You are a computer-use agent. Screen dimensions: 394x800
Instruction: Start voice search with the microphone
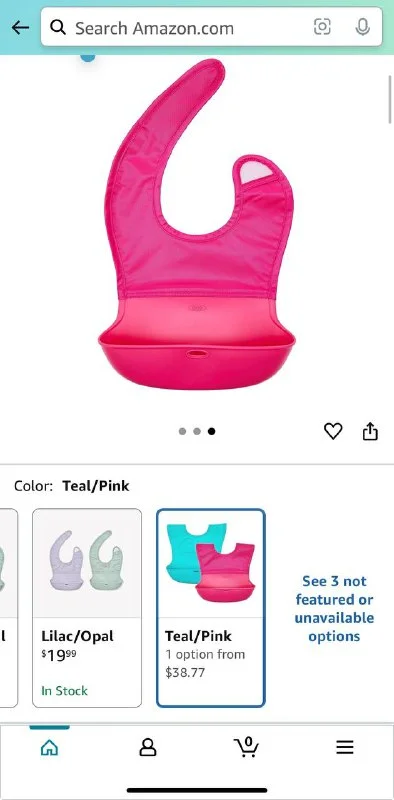pos(362,27)
